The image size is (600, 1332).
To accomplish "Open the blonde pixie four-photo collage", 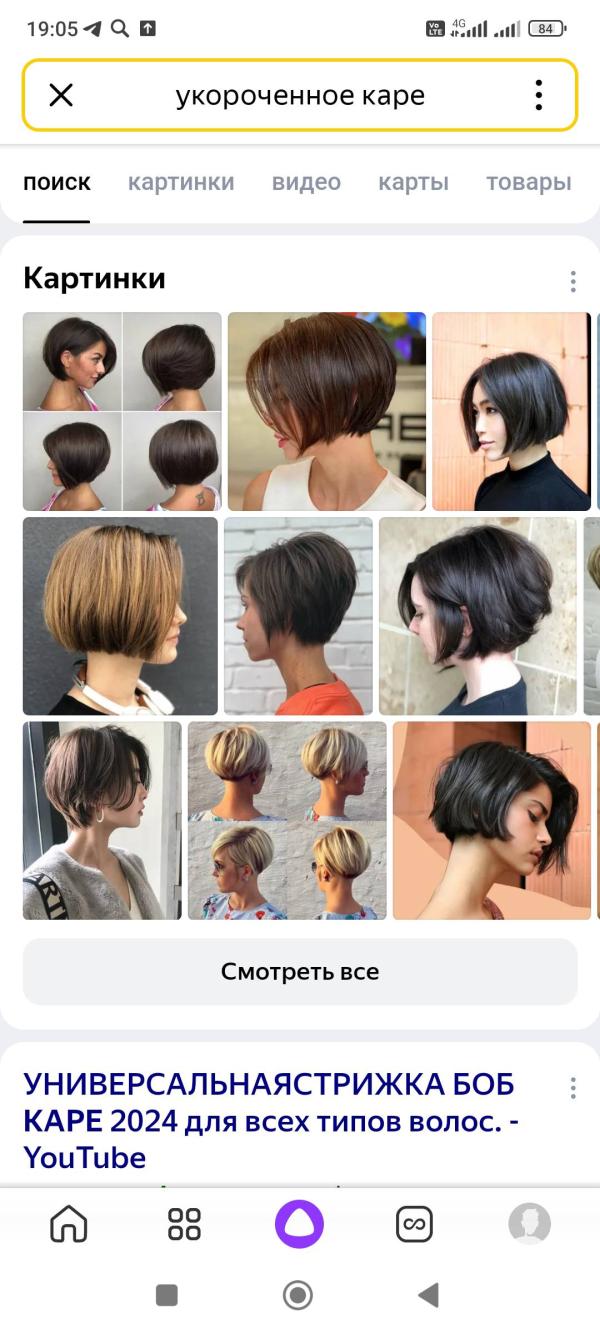I will [x=287, y=820].
